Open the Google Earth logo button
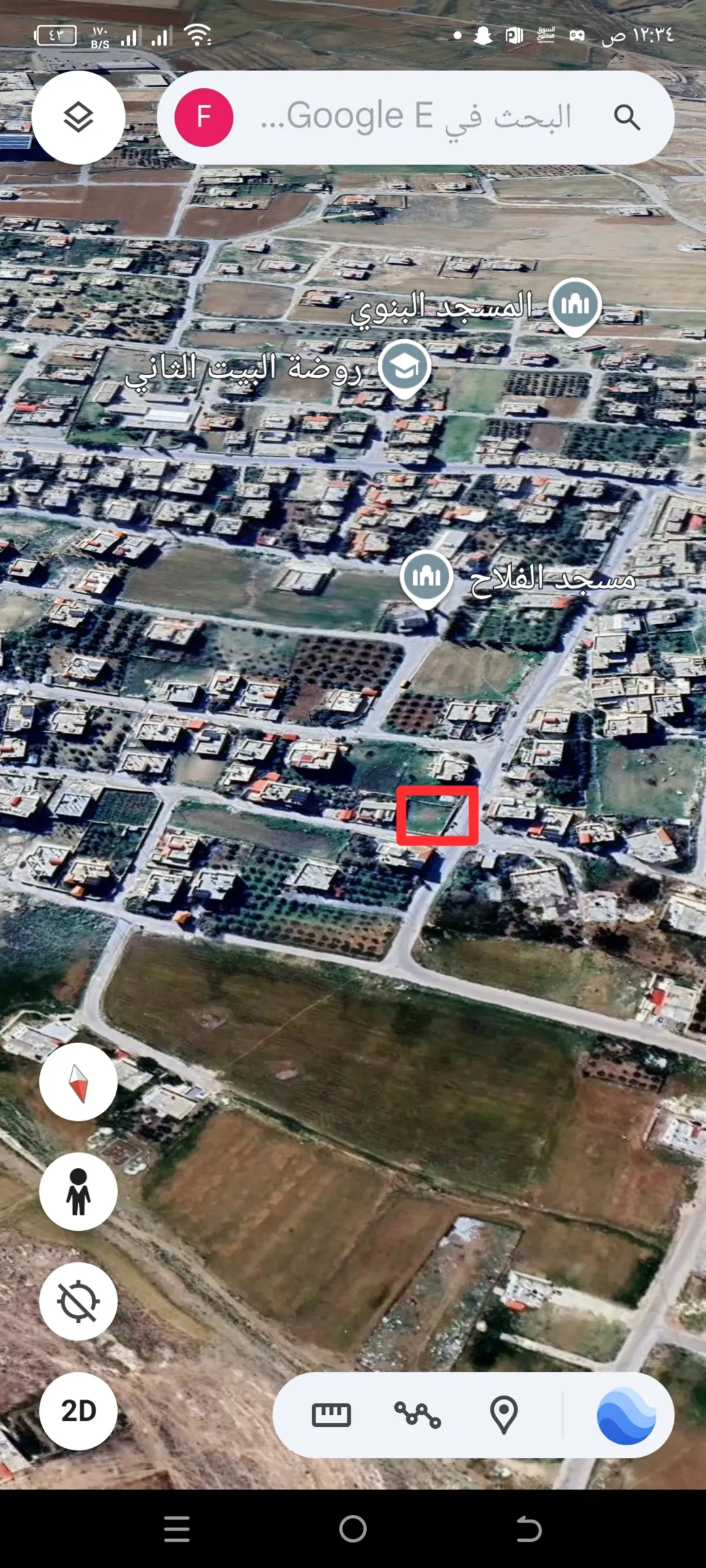The width and height of the screenshot is (706, 1568). tap(626, 1415)
